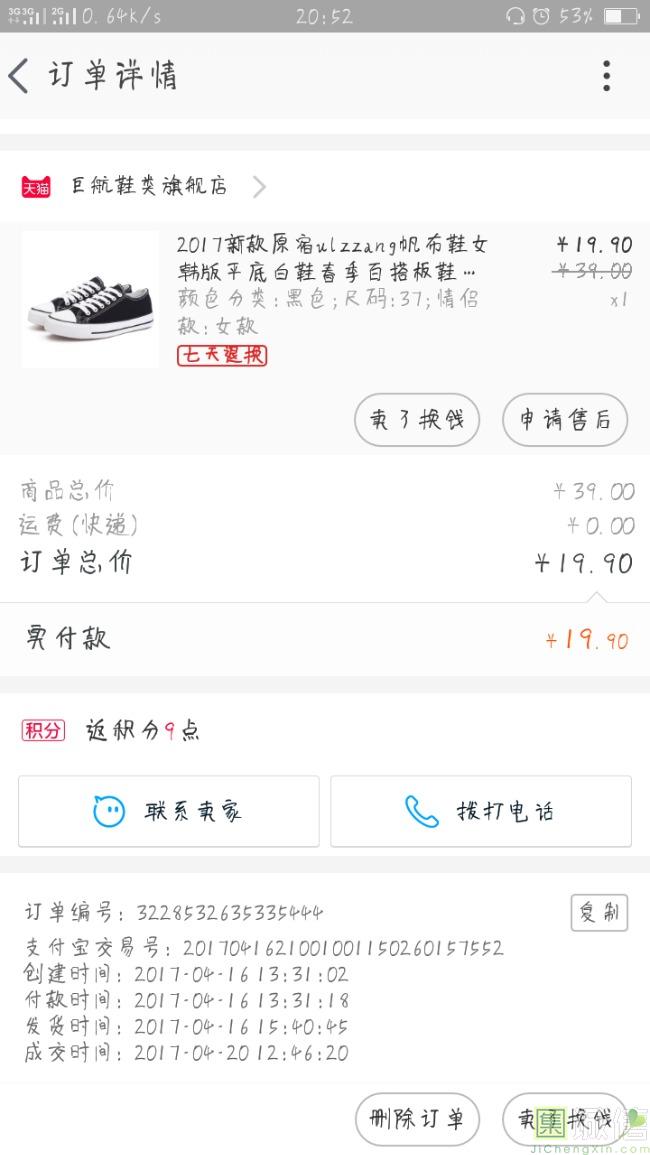
Task: Open the 巨航鞋类旗舰店 store page
Action: (x=150, y=186)
